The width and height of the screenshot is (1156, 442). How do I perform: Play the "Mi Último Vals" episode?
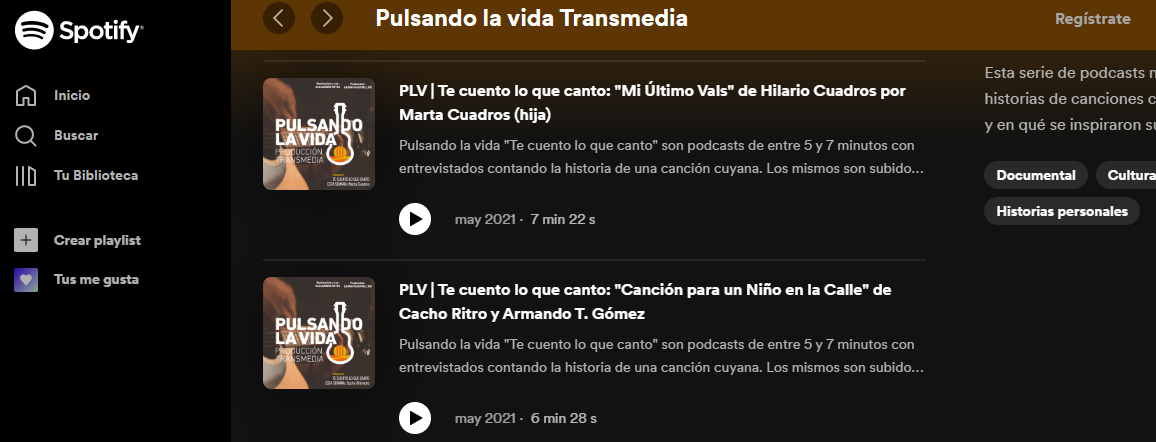click(x=414, y=218)
